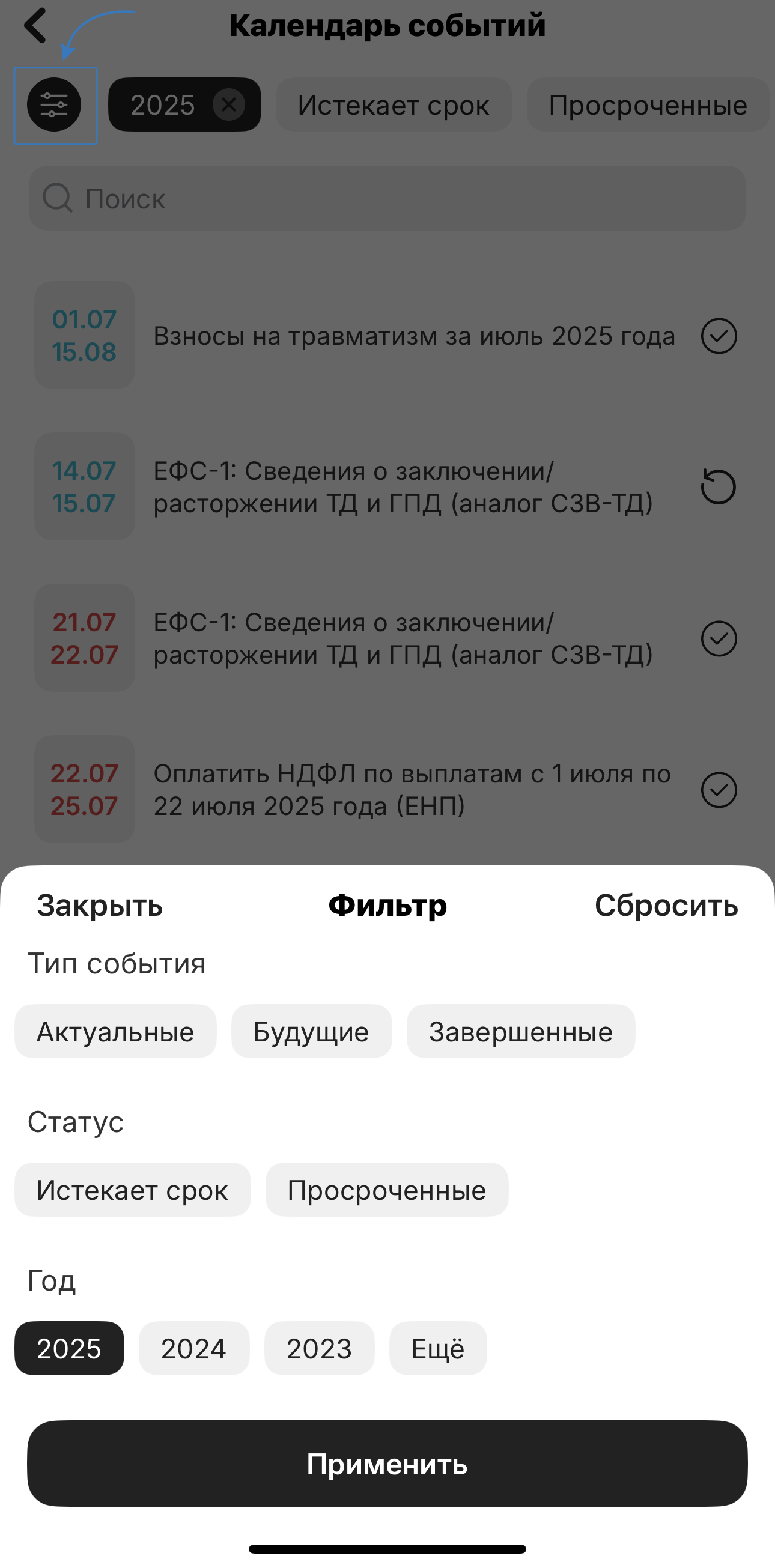Deselect the 2025 year chip in filter
The image size is (775, 1568).
tap(70, 1348)
